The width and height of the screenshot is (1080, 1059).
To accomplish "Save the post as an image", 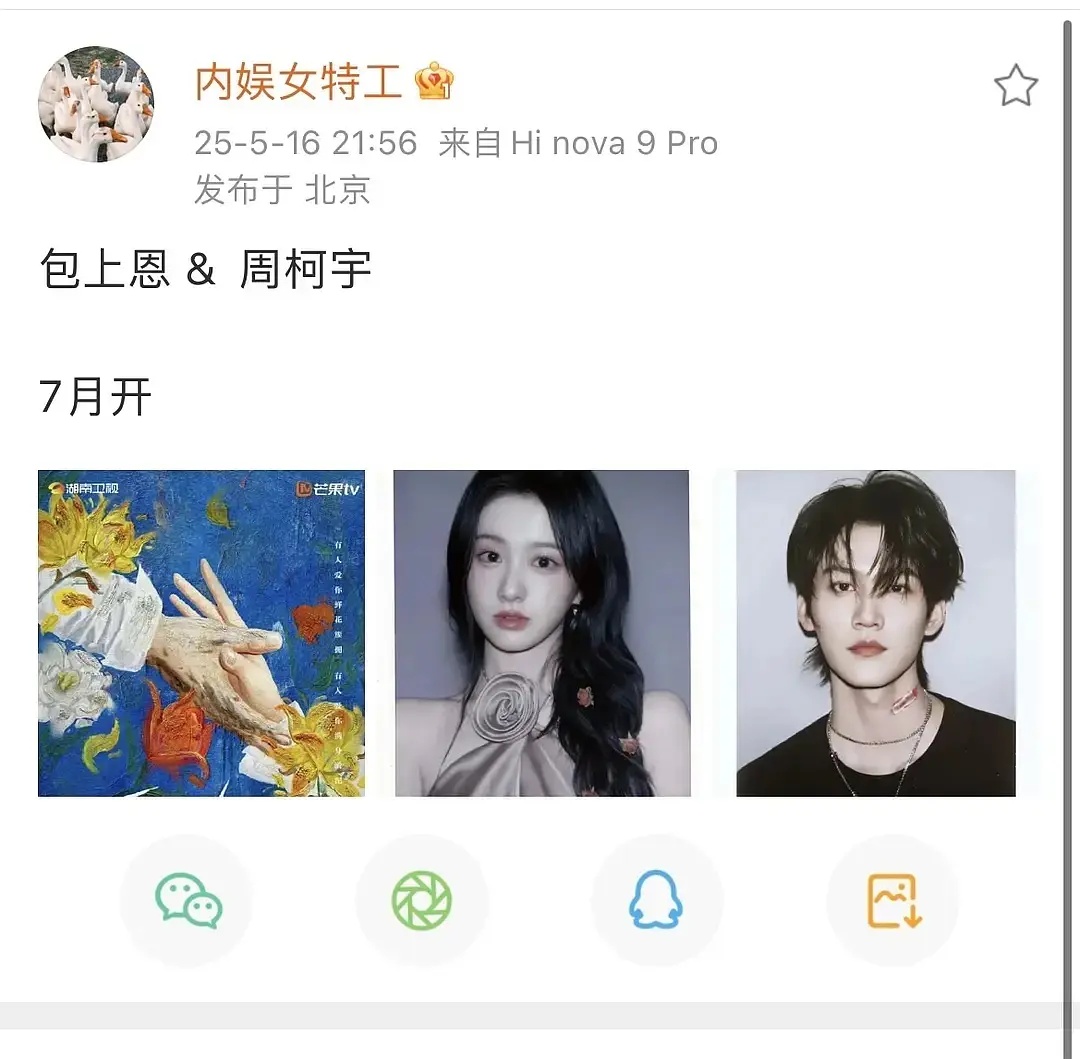I will click(x=892, y=900).
